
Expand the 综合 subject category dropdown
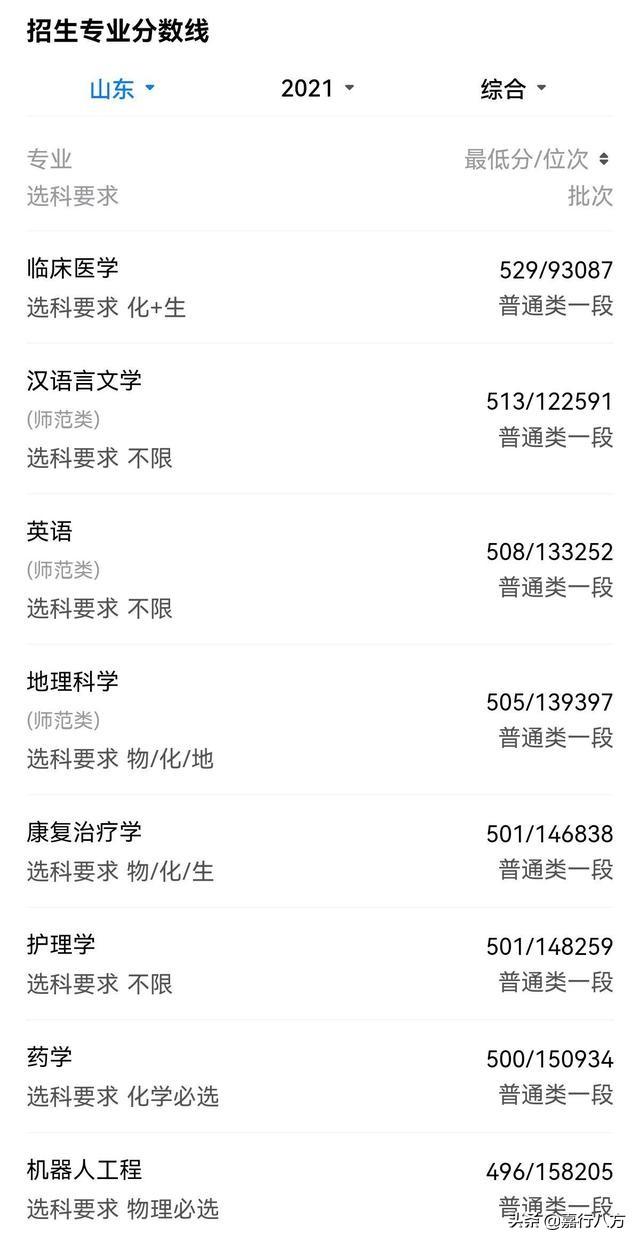pos(513,89)
